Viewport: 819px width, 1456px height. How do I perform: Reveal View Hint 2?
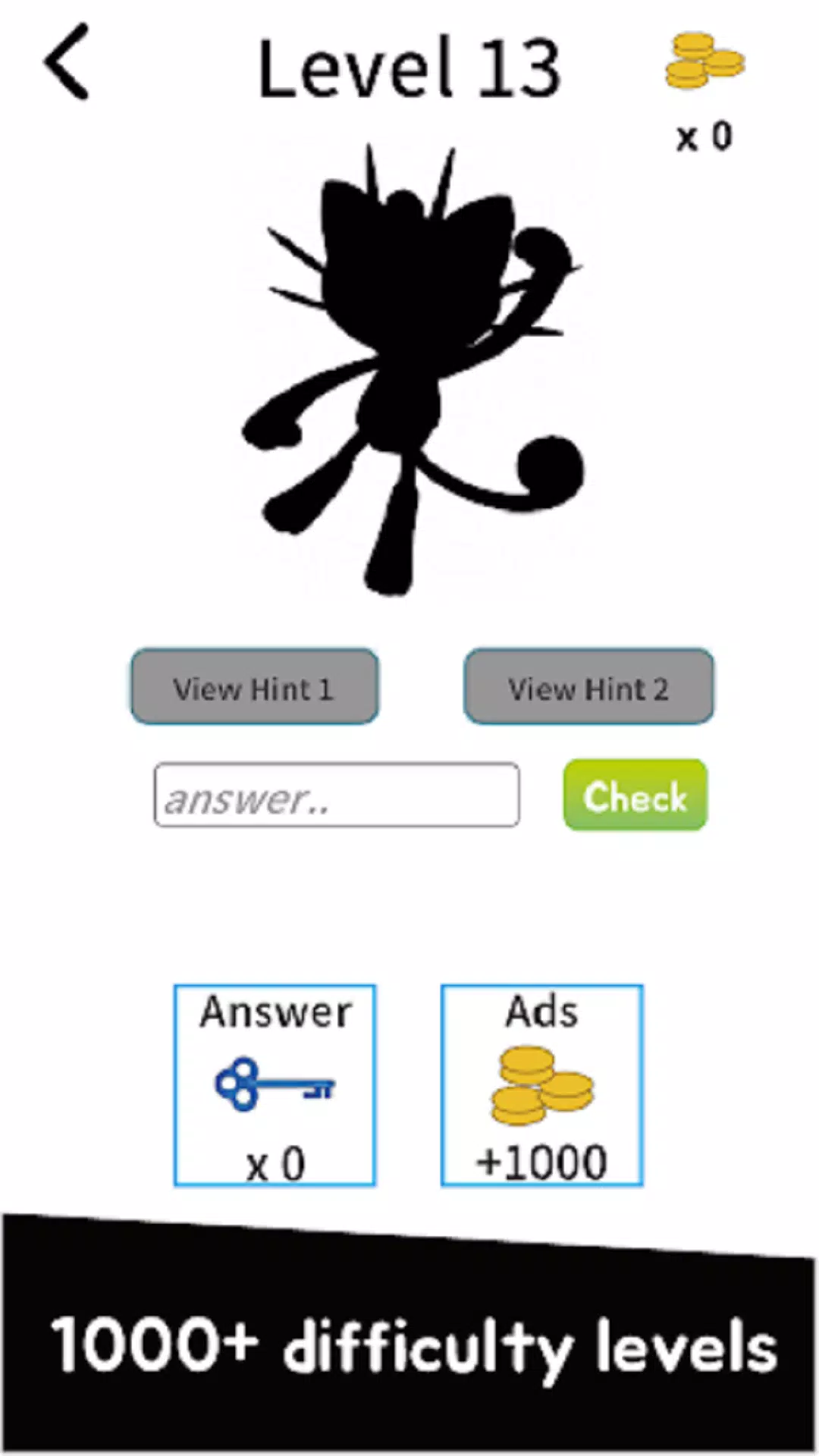click(588, 687)
